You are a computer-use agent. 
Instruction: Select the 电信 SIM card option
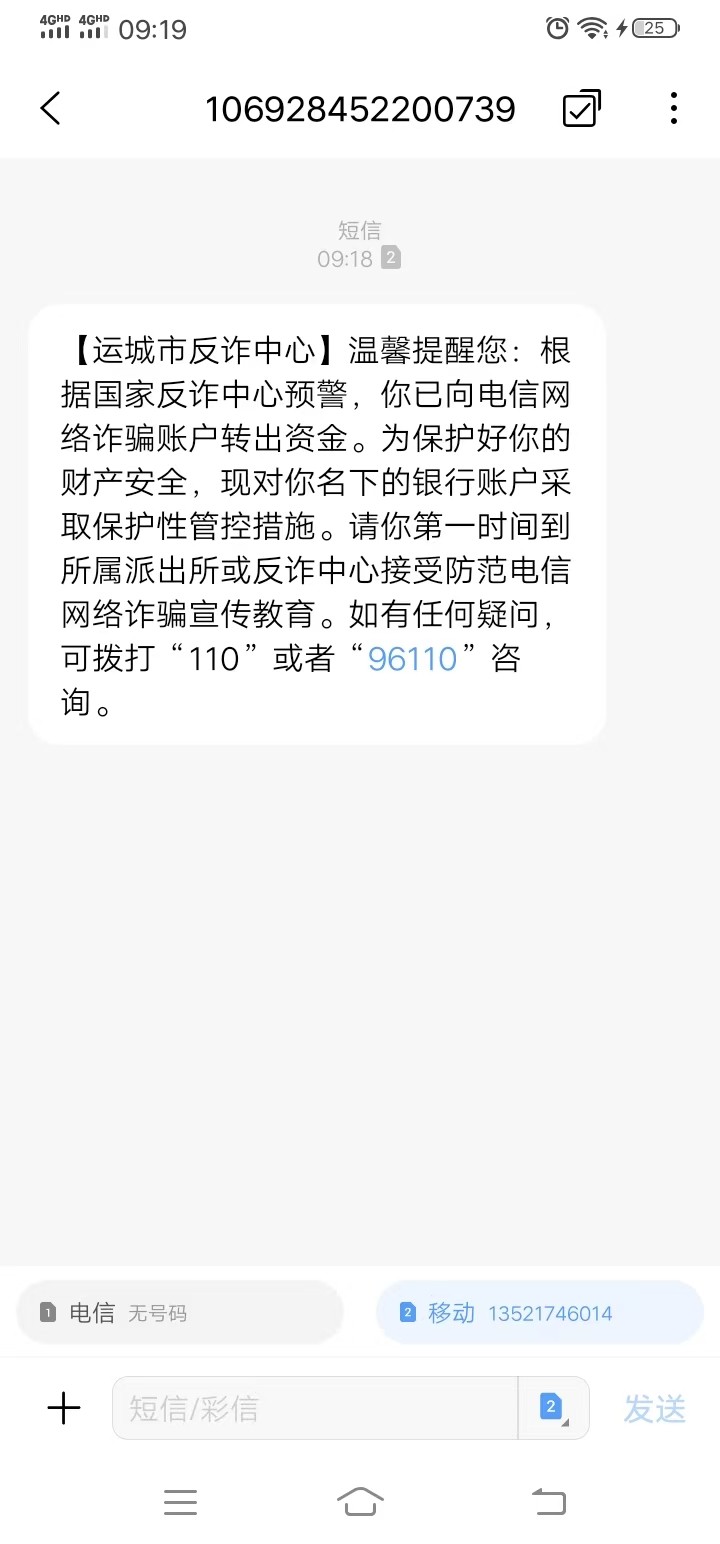180,1312
